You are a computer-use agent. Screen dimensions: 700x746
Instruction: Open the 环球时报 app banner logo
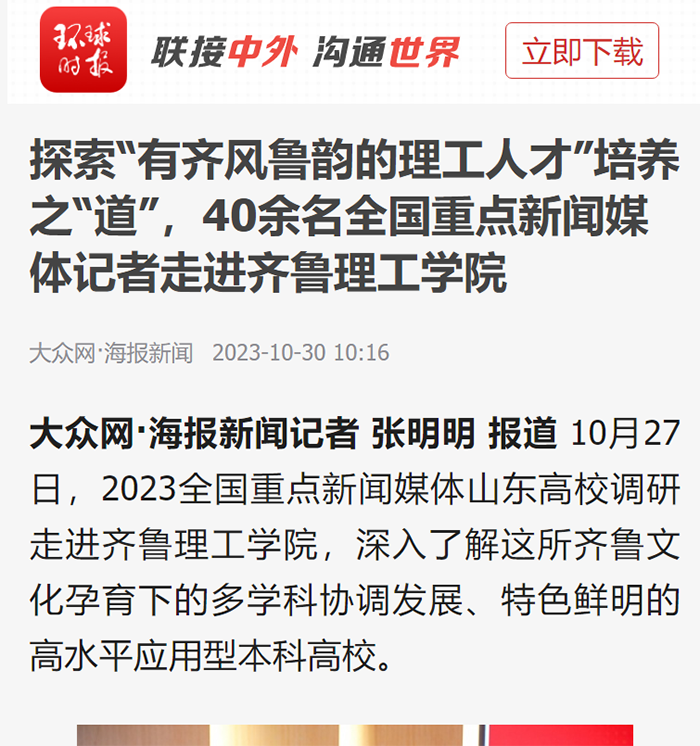83,50
